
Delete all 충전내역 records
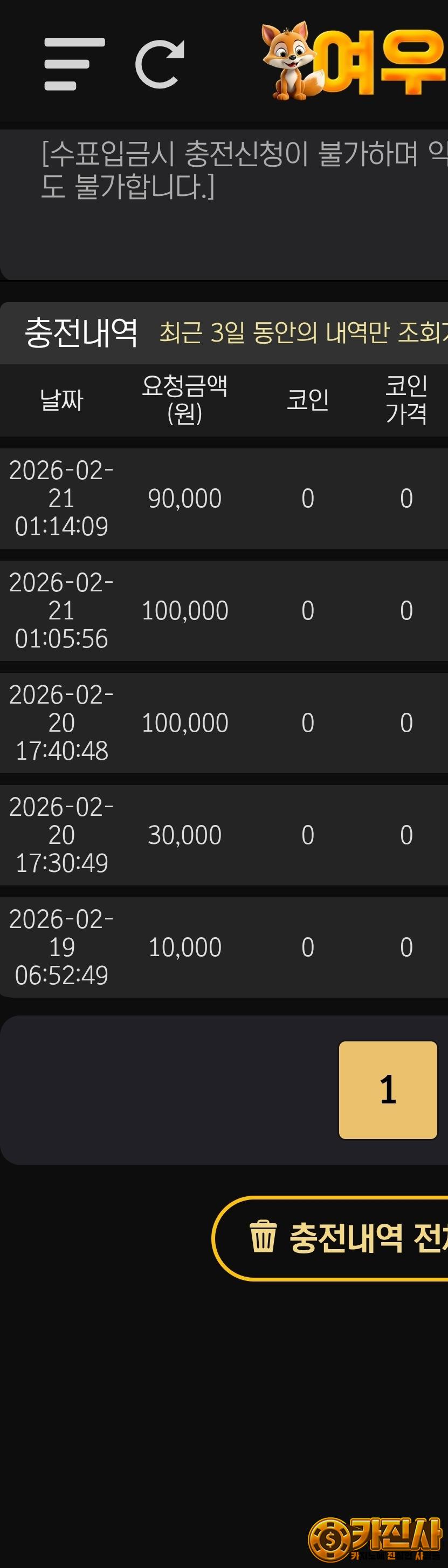[340, 1238]
